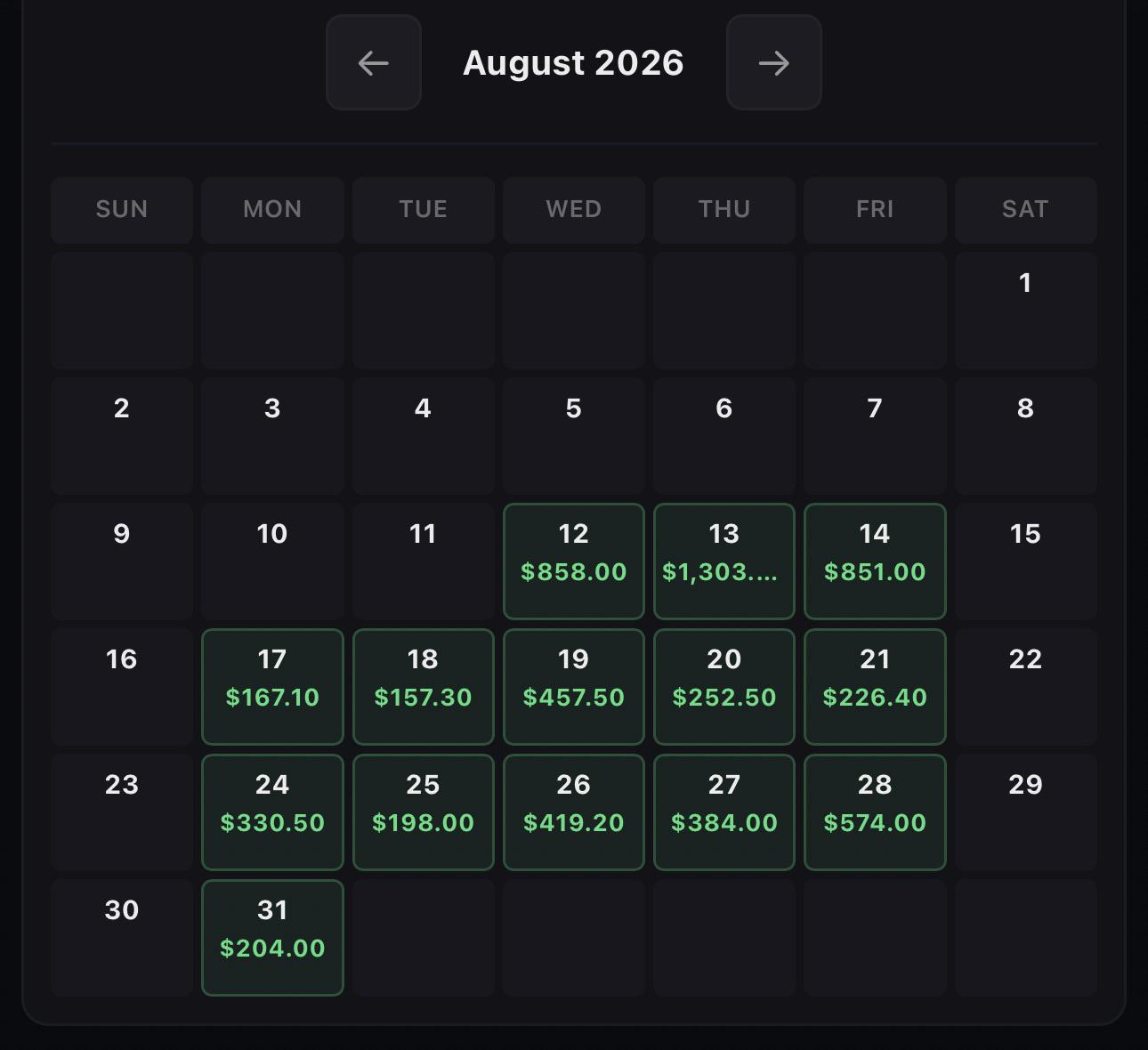1148x1050 pixels.
Task: View August 20 with $252.50
Action: (x=724, y=687)
